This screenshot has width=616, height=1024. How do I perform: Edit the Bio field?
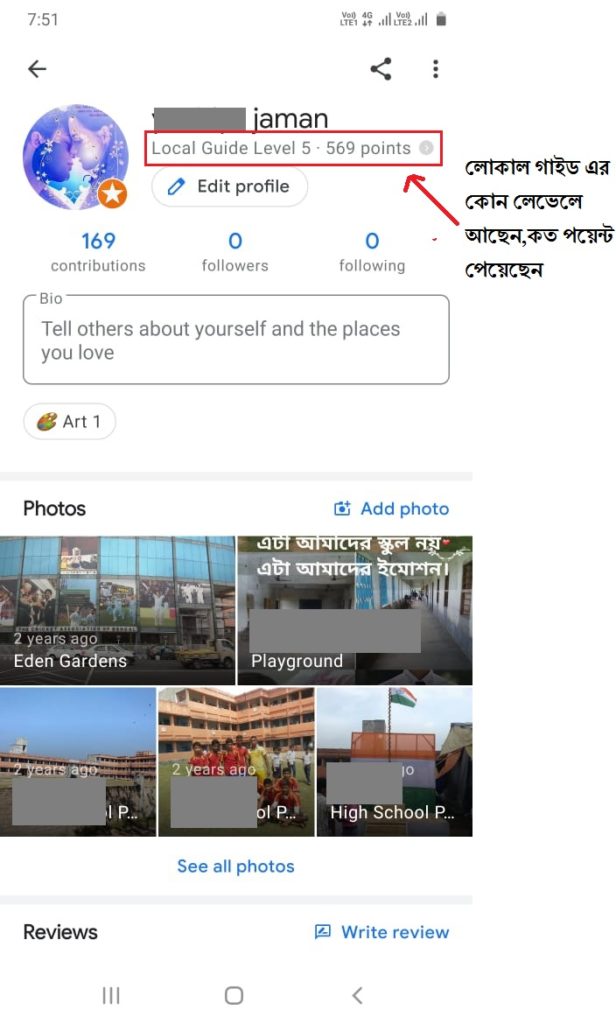click(x=236, y=340)
